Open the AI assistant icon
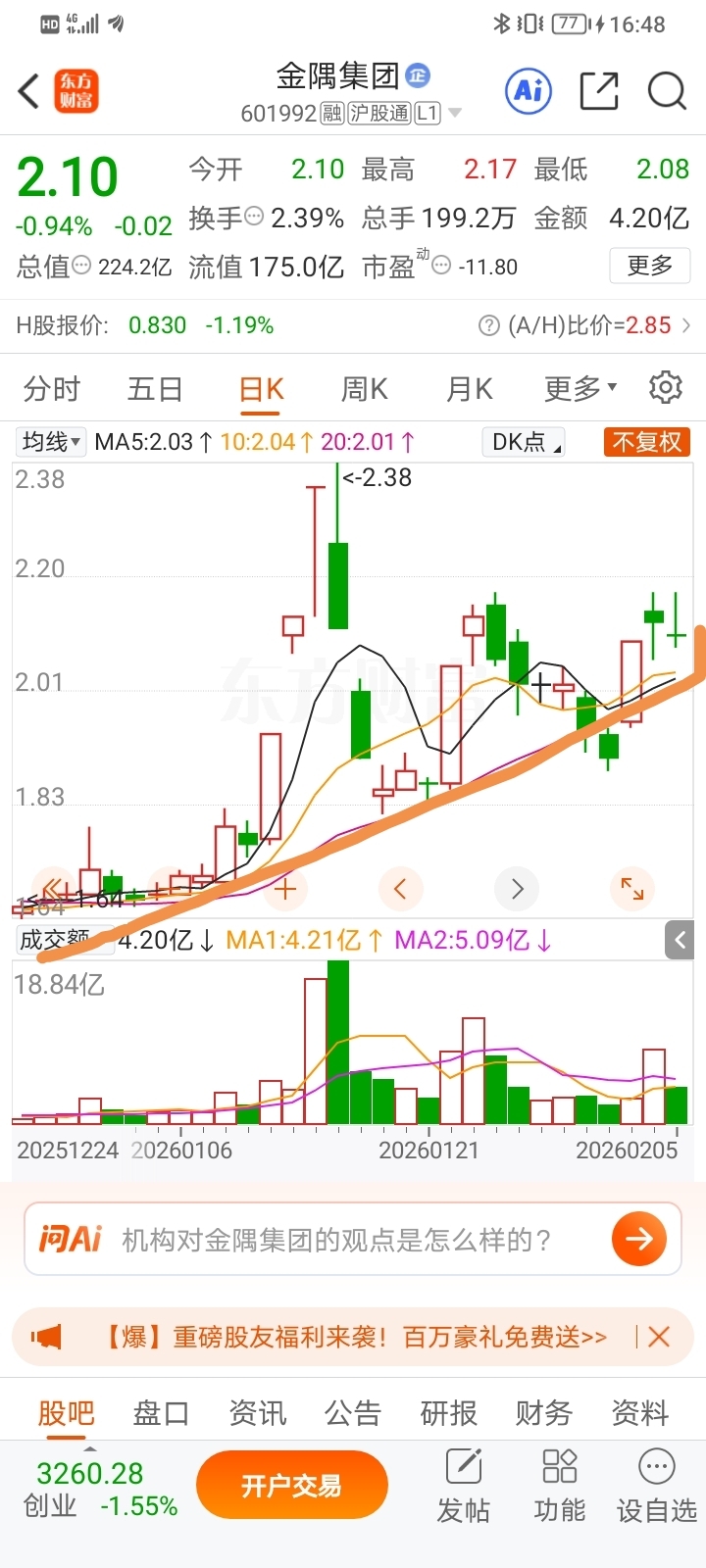 pos(529,91)
